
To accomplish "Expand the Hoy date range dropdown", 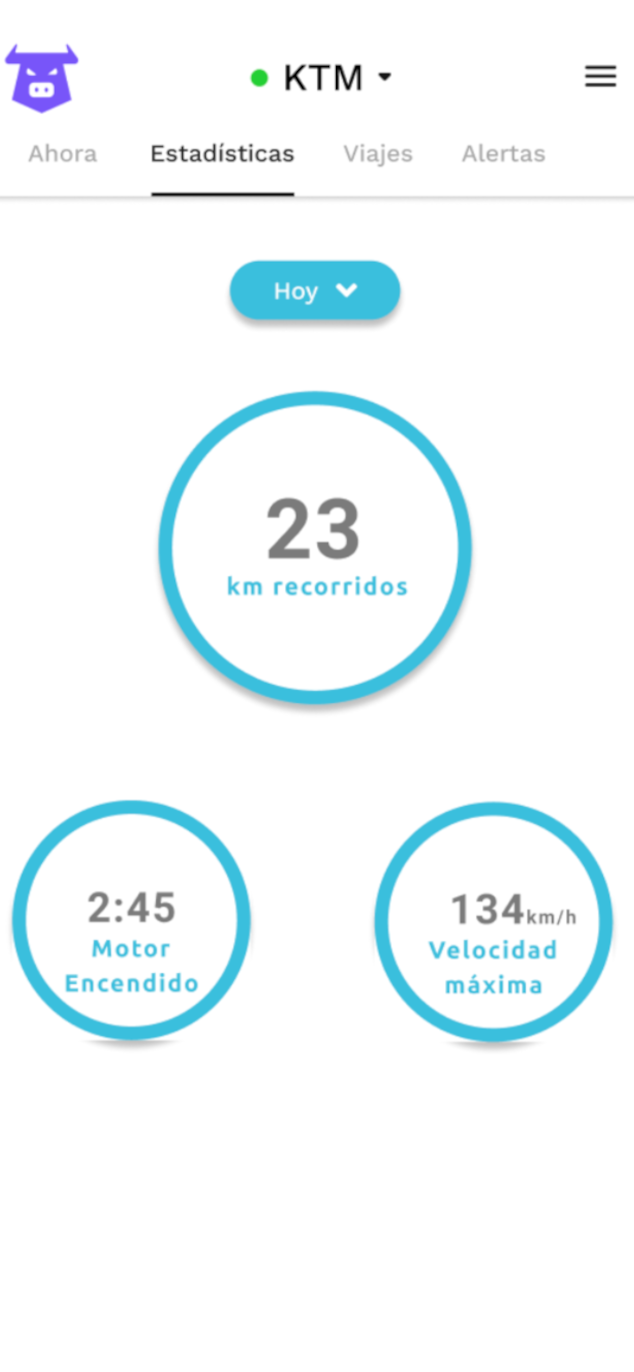I will (315, 291).
